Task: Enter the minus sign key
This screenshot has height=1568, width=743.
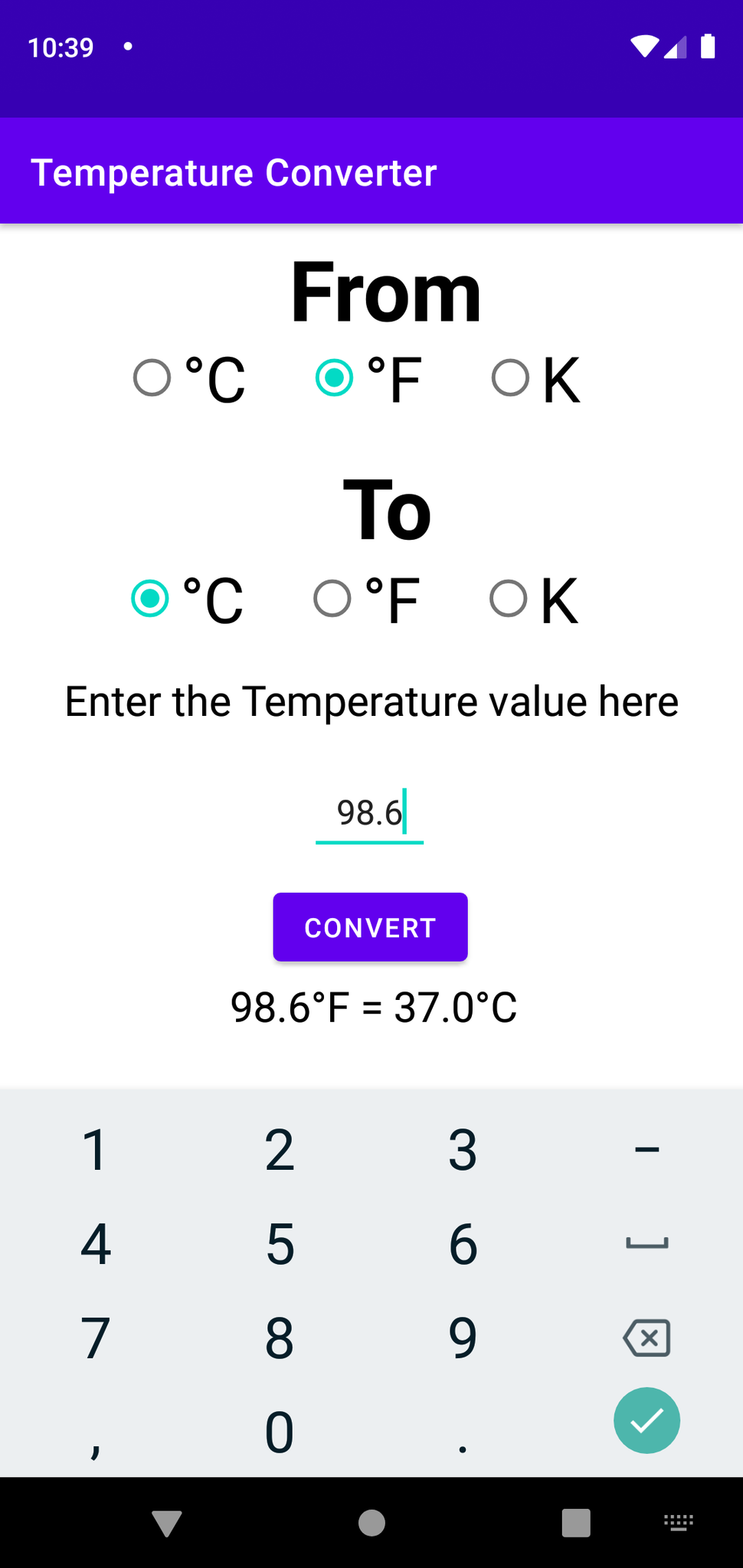Action: tap(647, 1149)
